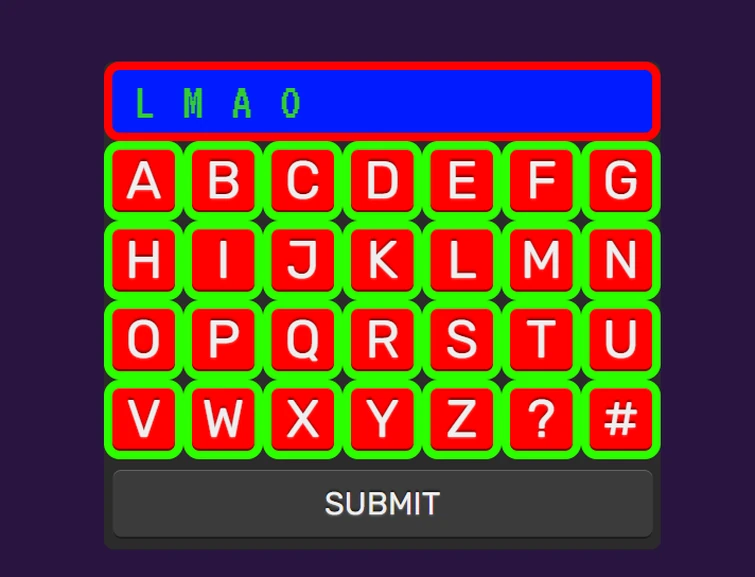Hit the letter G key
The width and height of the screenshot is (755, 577).
point(620,181)
